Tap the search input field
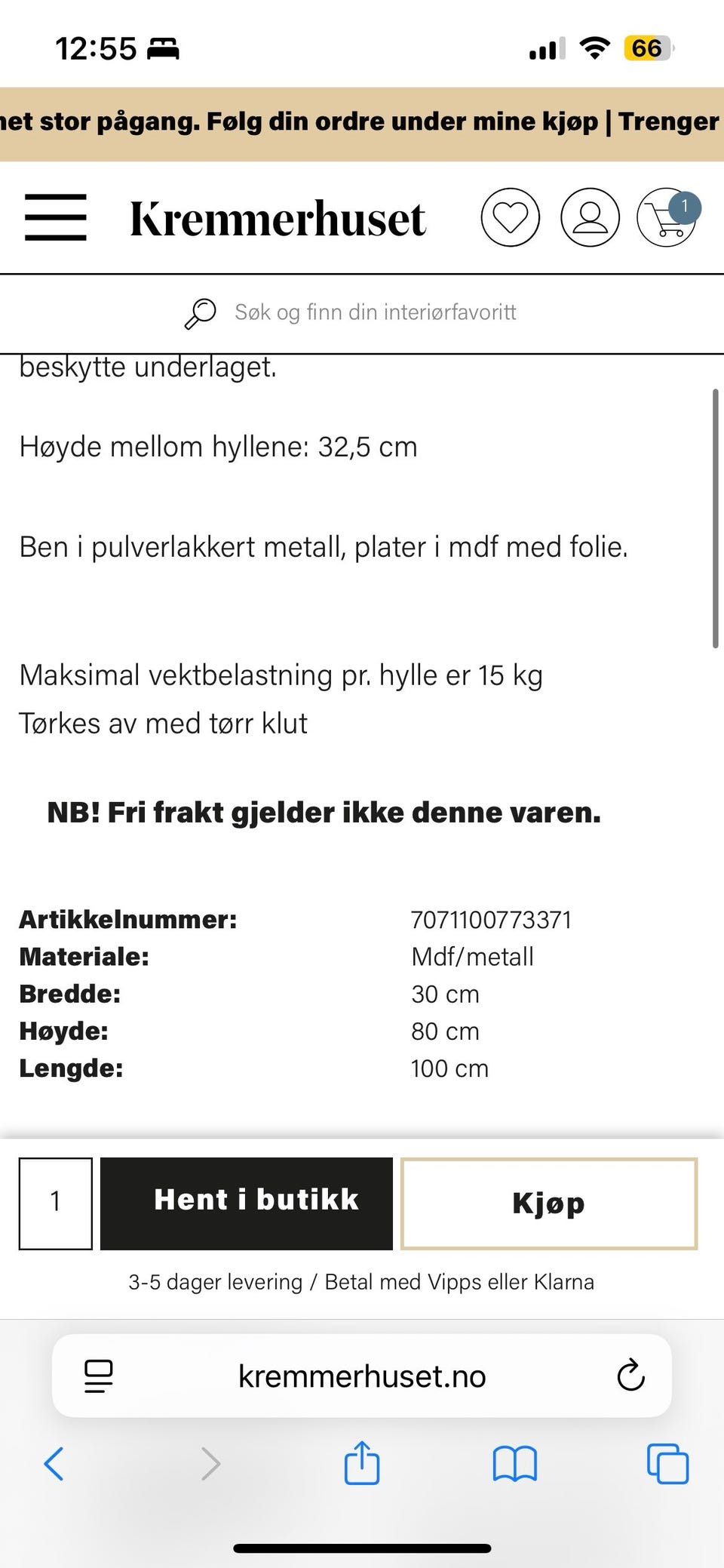 tap(375, 312)
